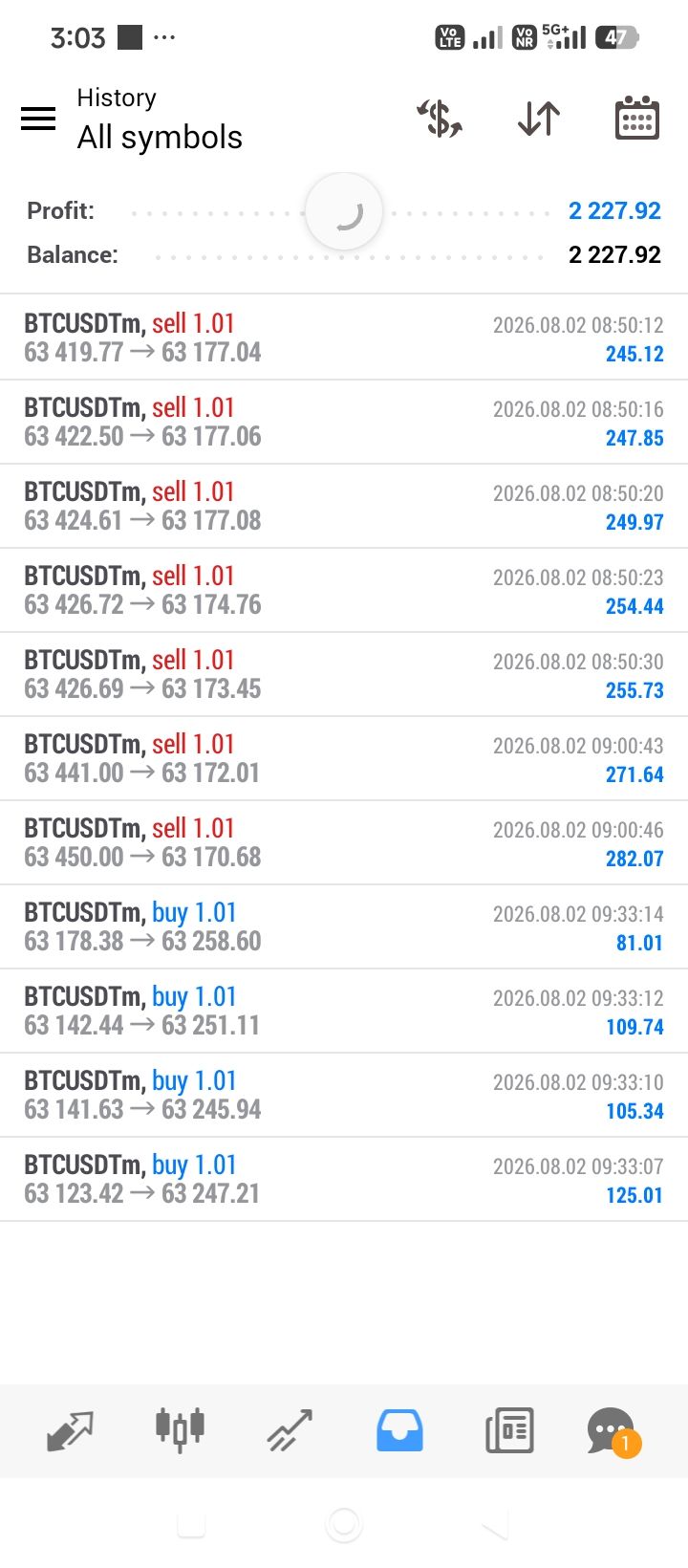Viewport: 688px width, 1568px height.
Task: Switch to the Trade trend-line tab
Action: tap(290, 1430)
